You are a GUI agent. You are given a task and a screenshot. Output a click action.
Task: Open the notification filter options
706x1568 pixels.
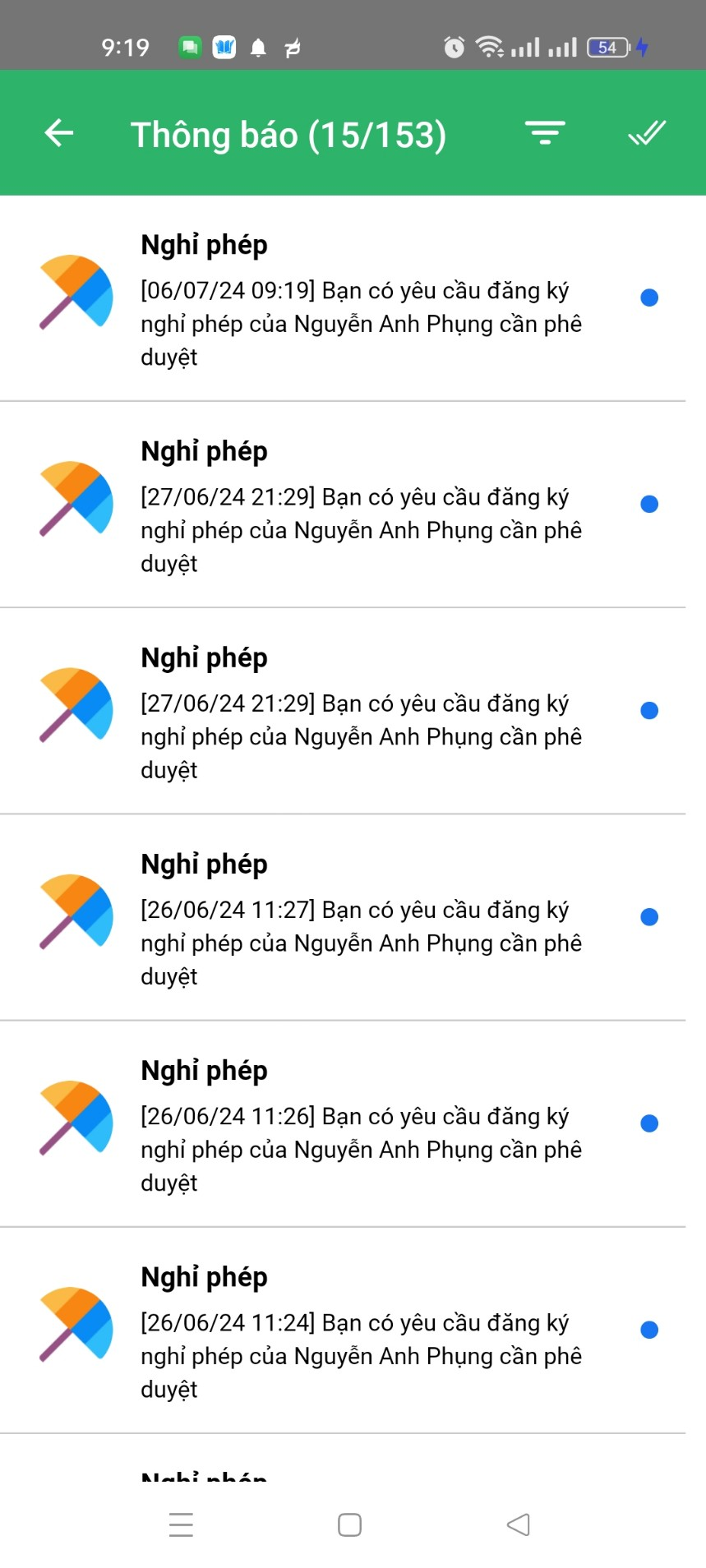[545, 133]
